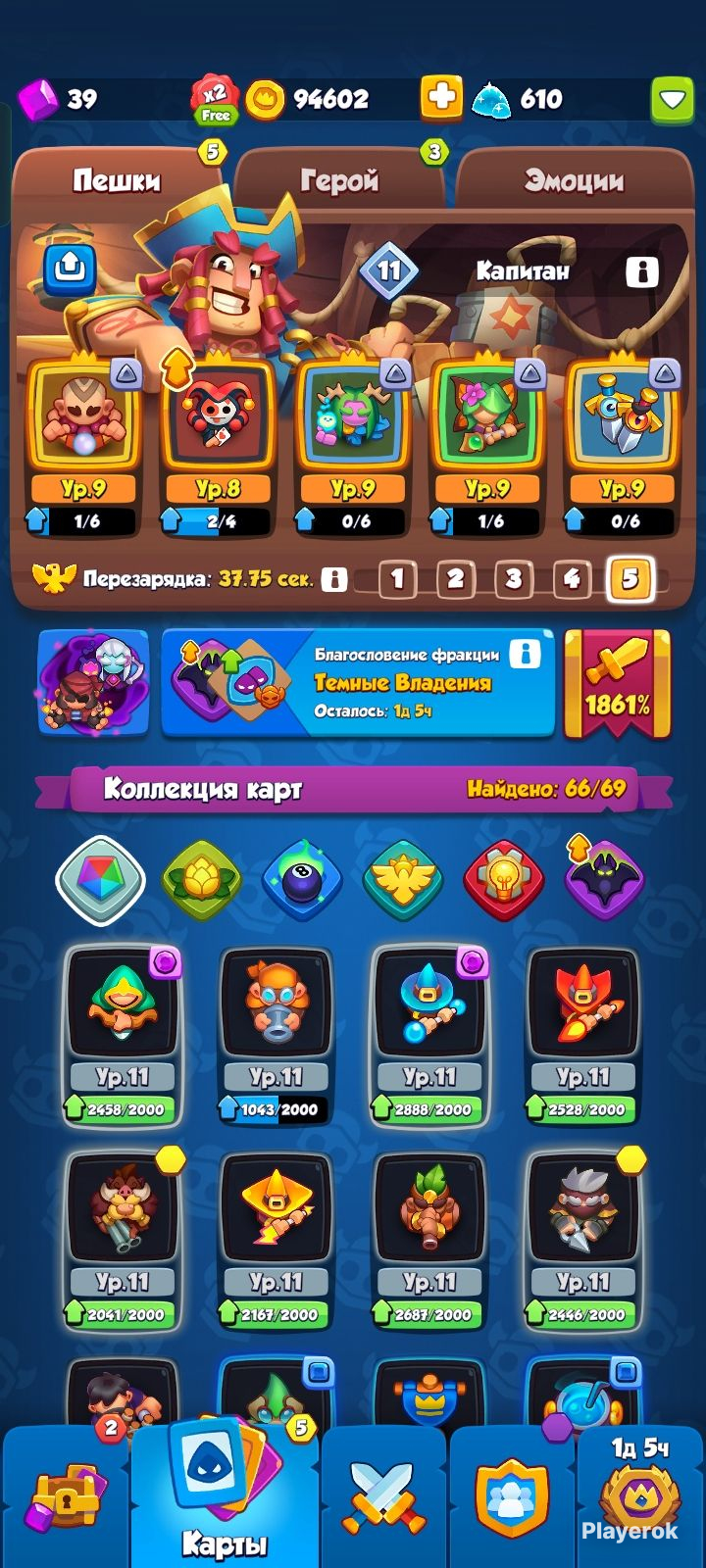The width and height of the screenshot is (706, 1568).
Task: Select deck slot 1
Action: (397, 579)
